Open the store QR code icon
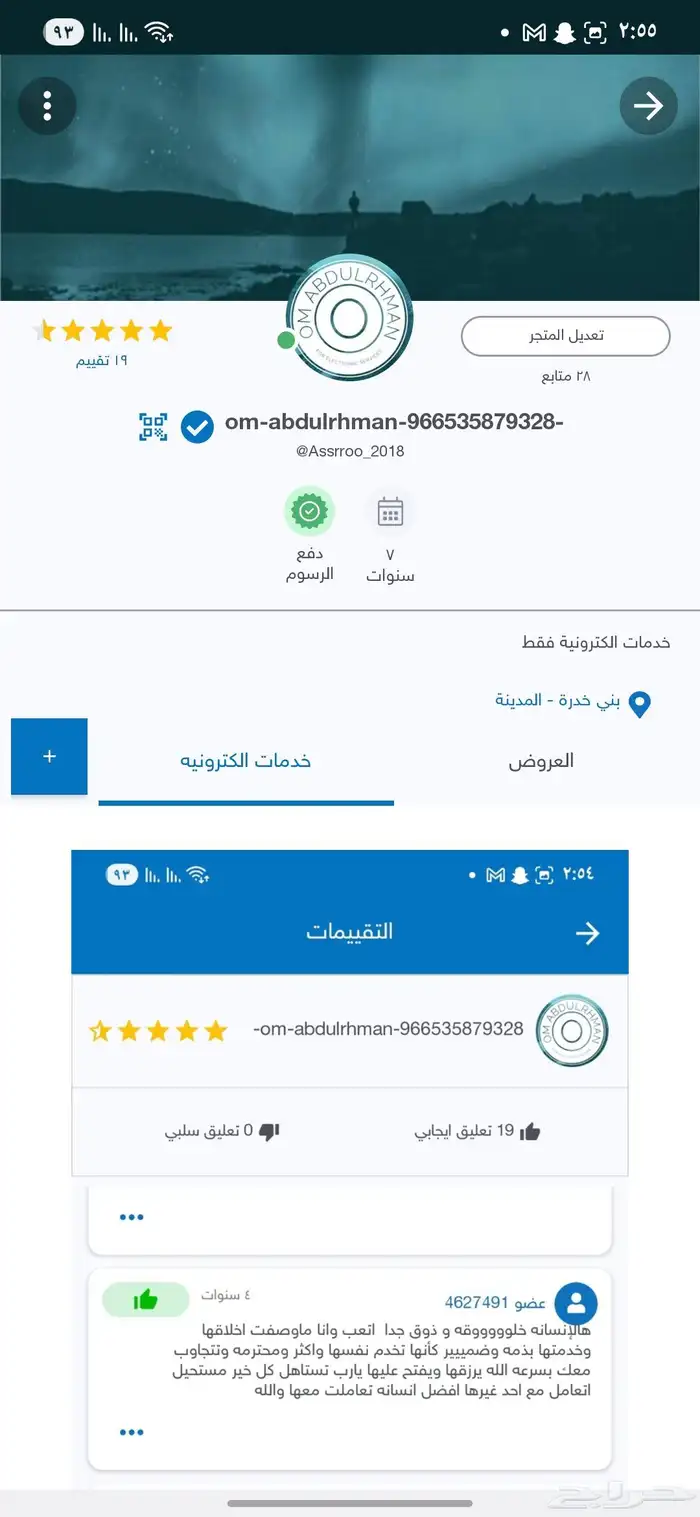The width and height of the screenshot is (700, 1517). tap(152, 427)
